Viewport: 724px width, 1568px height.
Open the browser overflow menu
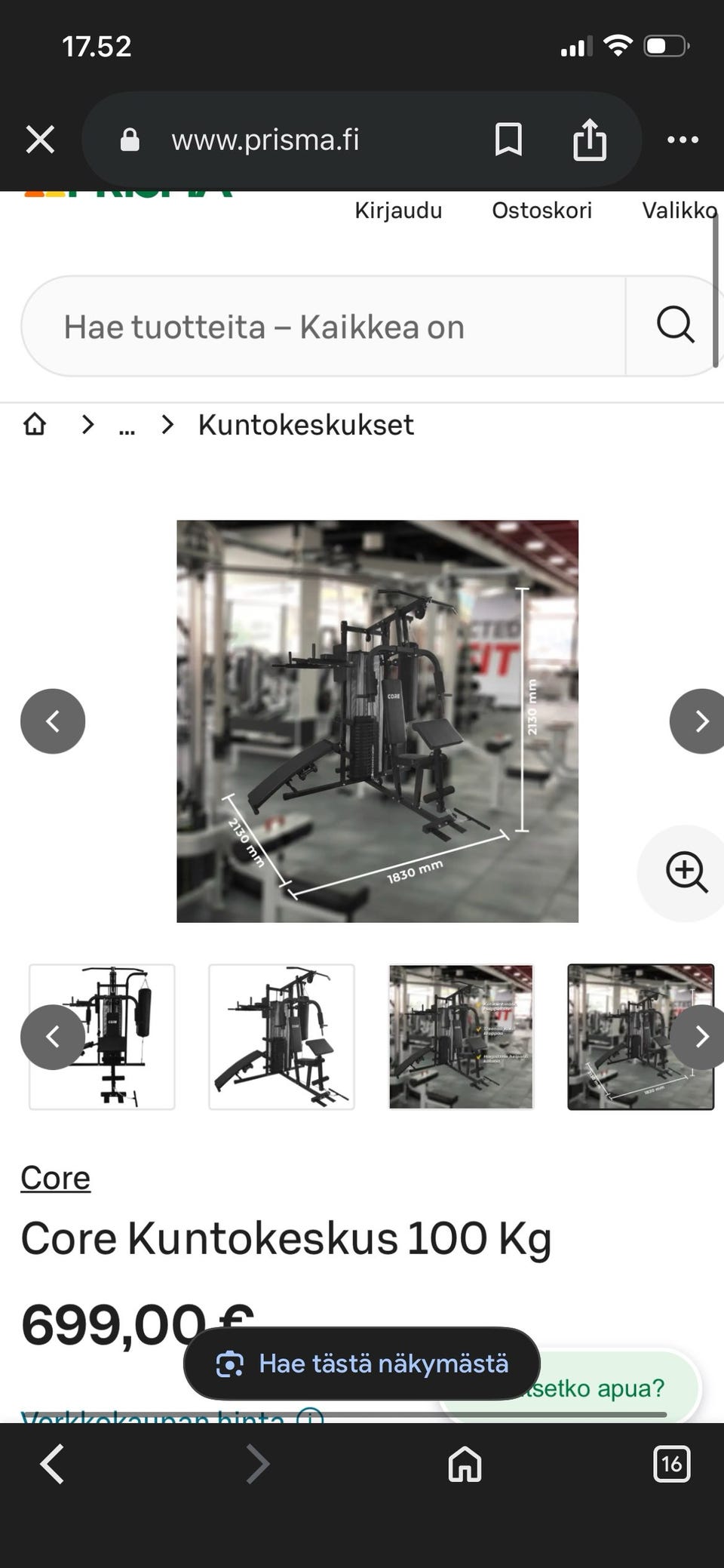point(683,140)
